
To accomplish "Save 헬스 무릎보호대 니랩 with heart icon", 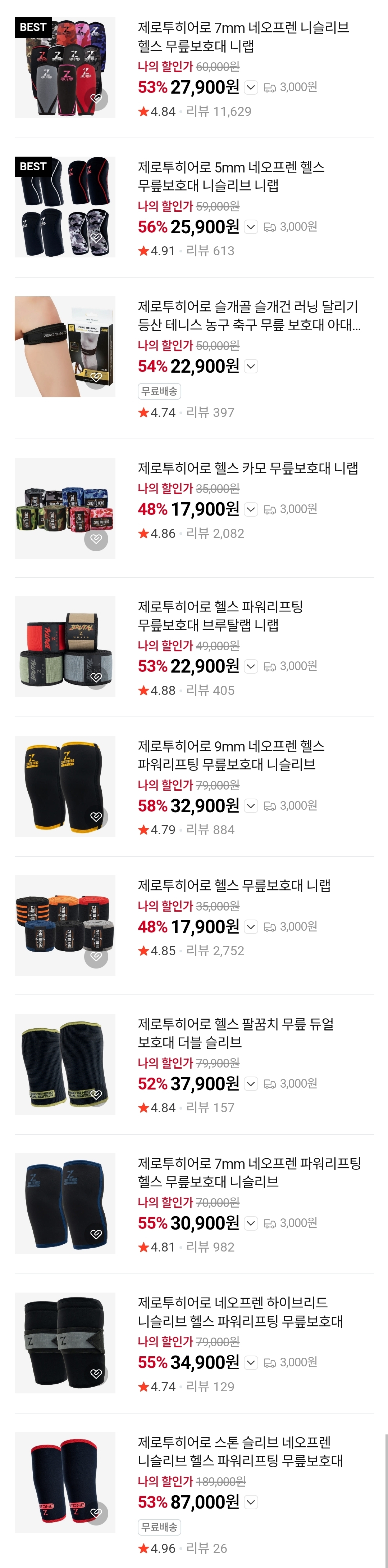I will [x=96, y=956].
